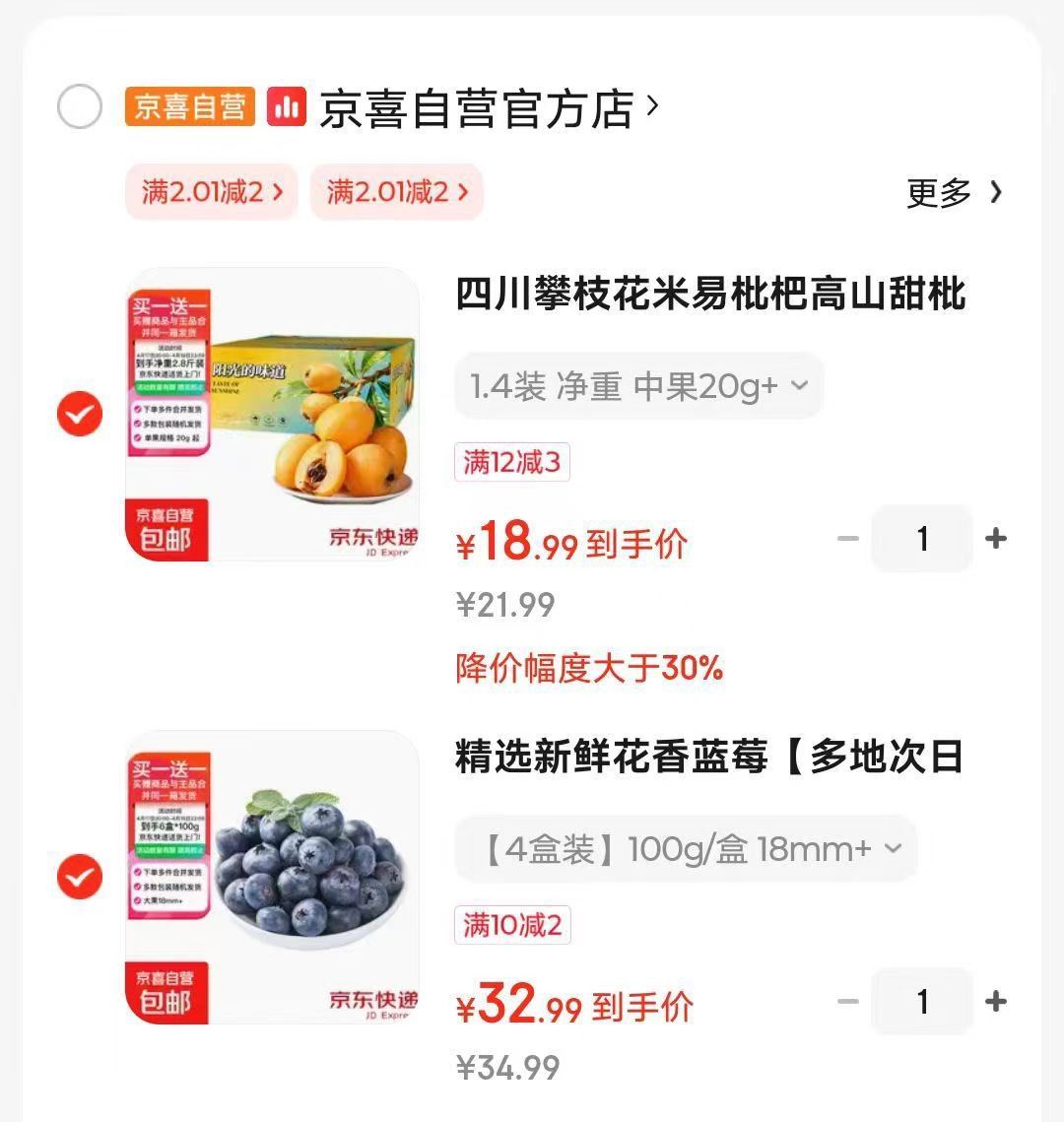Viewport: 1064px width, 1122px height.
Task: Change the 1.4装 净重 中果20g+ spec
Action: [x=638, y=386]
